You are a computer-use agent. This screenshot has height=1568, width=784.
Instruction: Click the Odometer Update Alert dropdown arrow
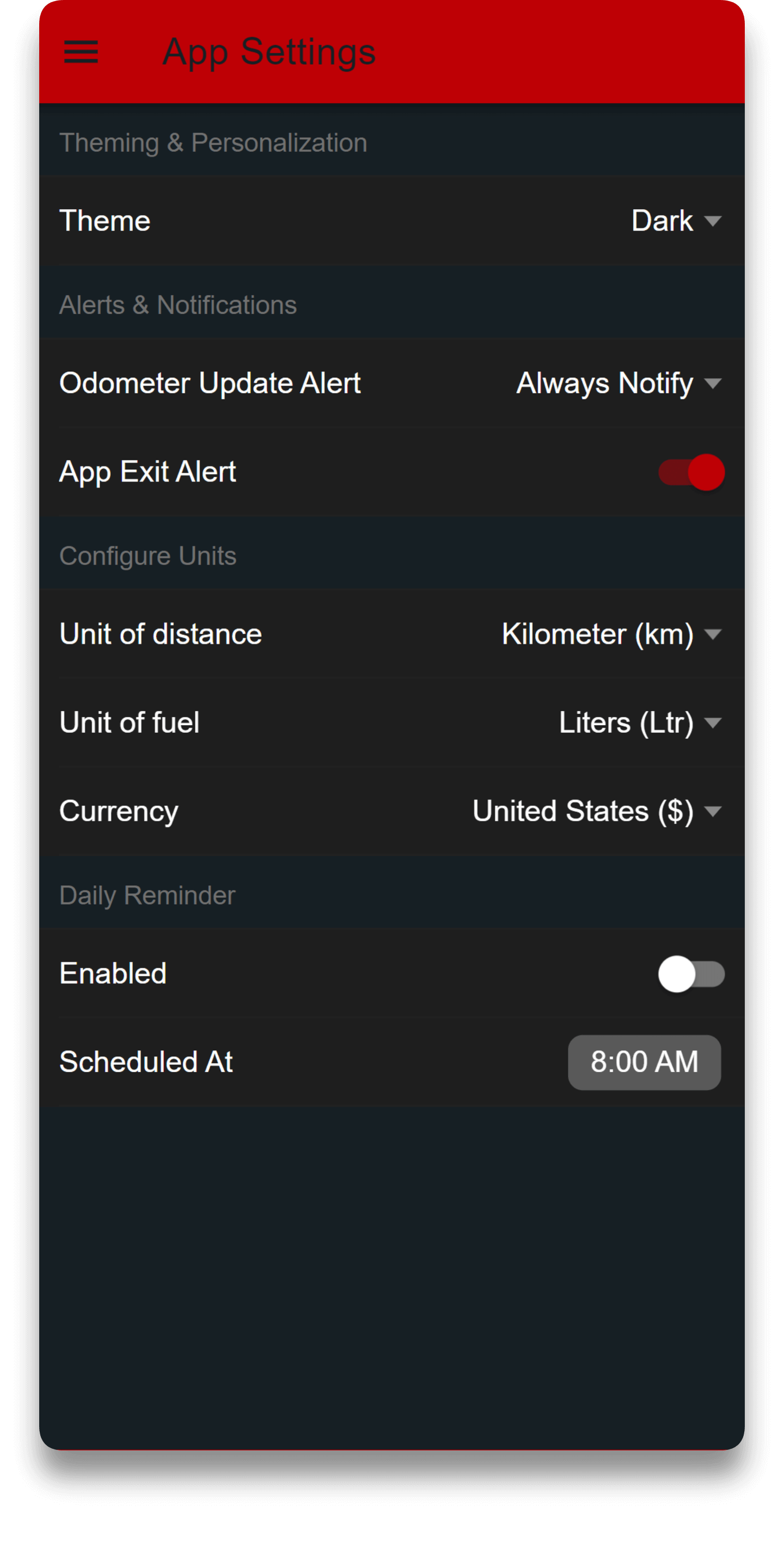[714, 384]
